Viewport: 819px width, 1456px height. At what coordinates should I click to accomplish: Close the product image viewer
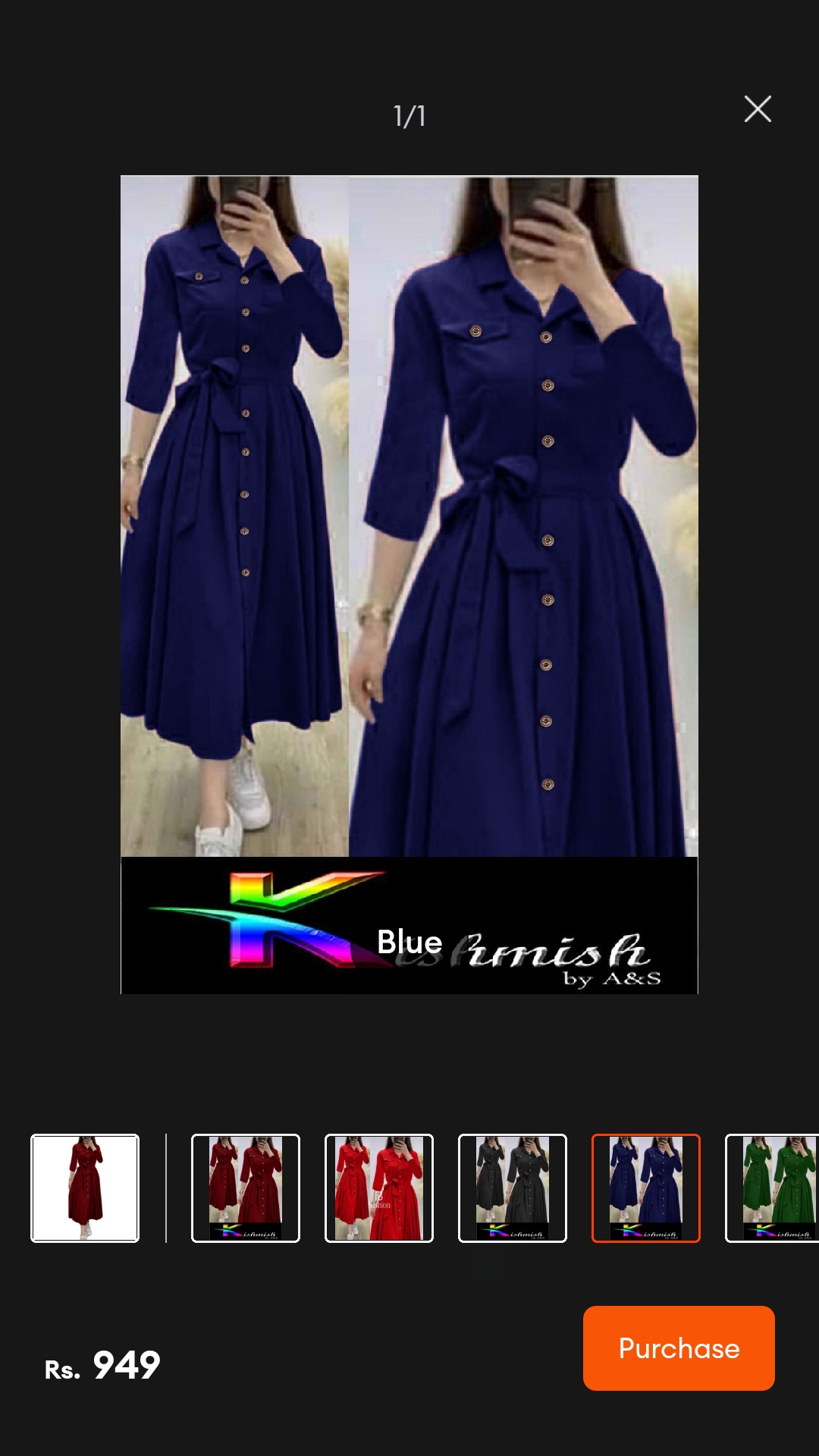click(758, 109)
